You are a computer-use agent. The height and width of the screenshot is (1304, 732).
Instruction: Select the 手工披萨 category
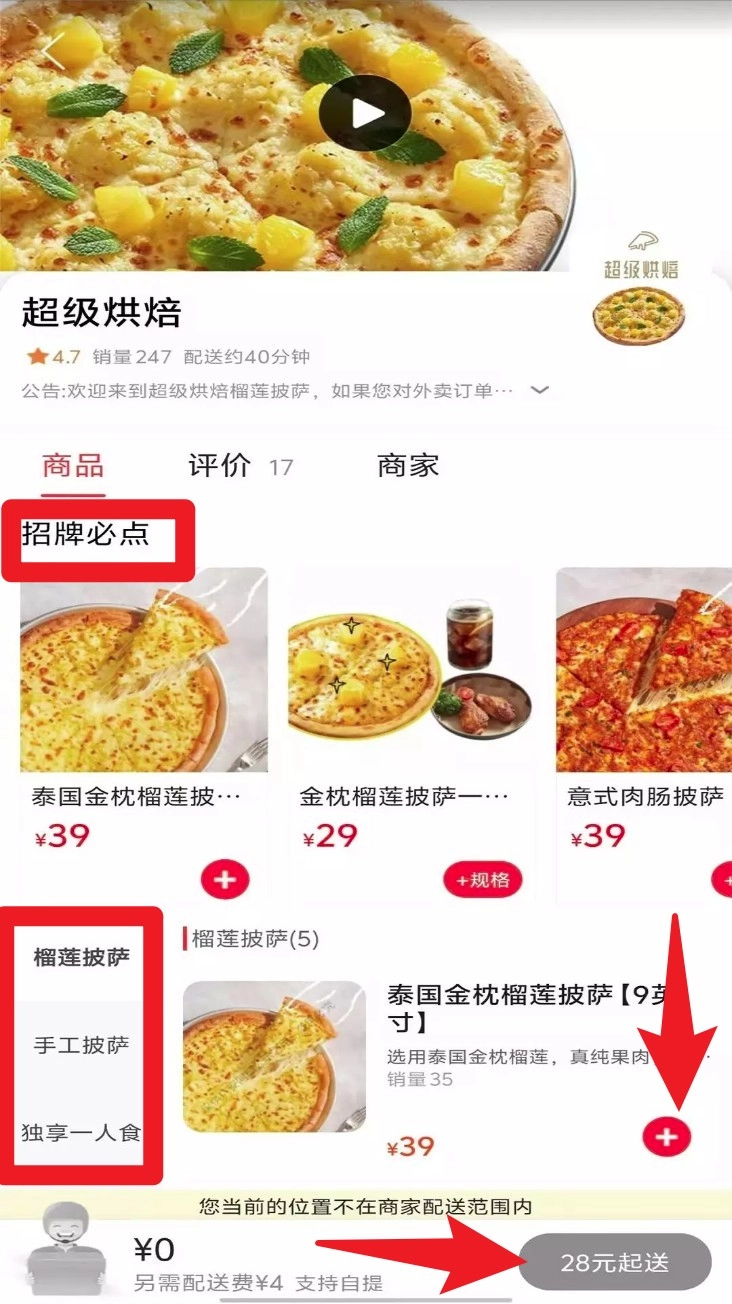81,1046
